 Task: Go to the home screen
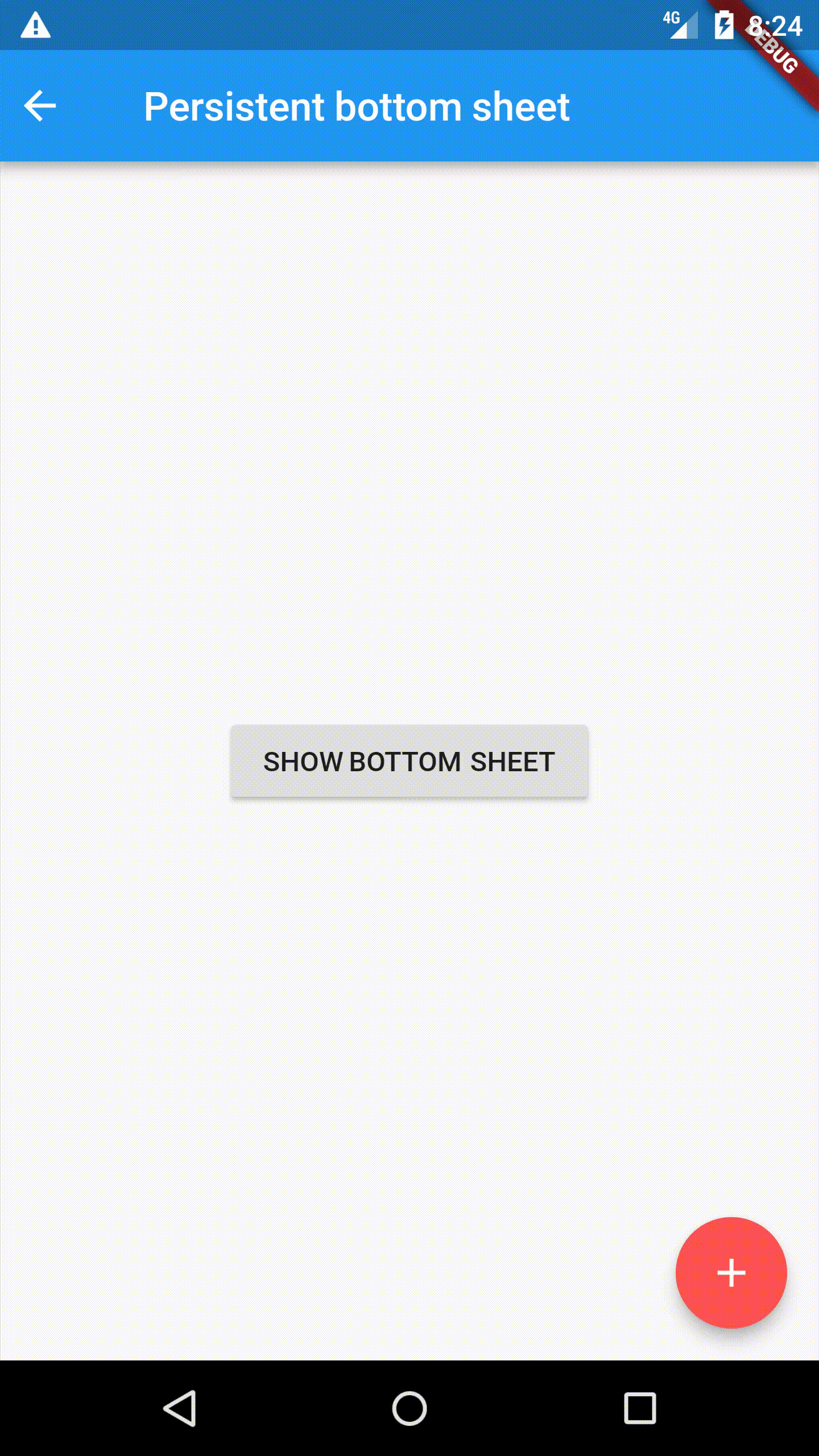coord(409,1408)
